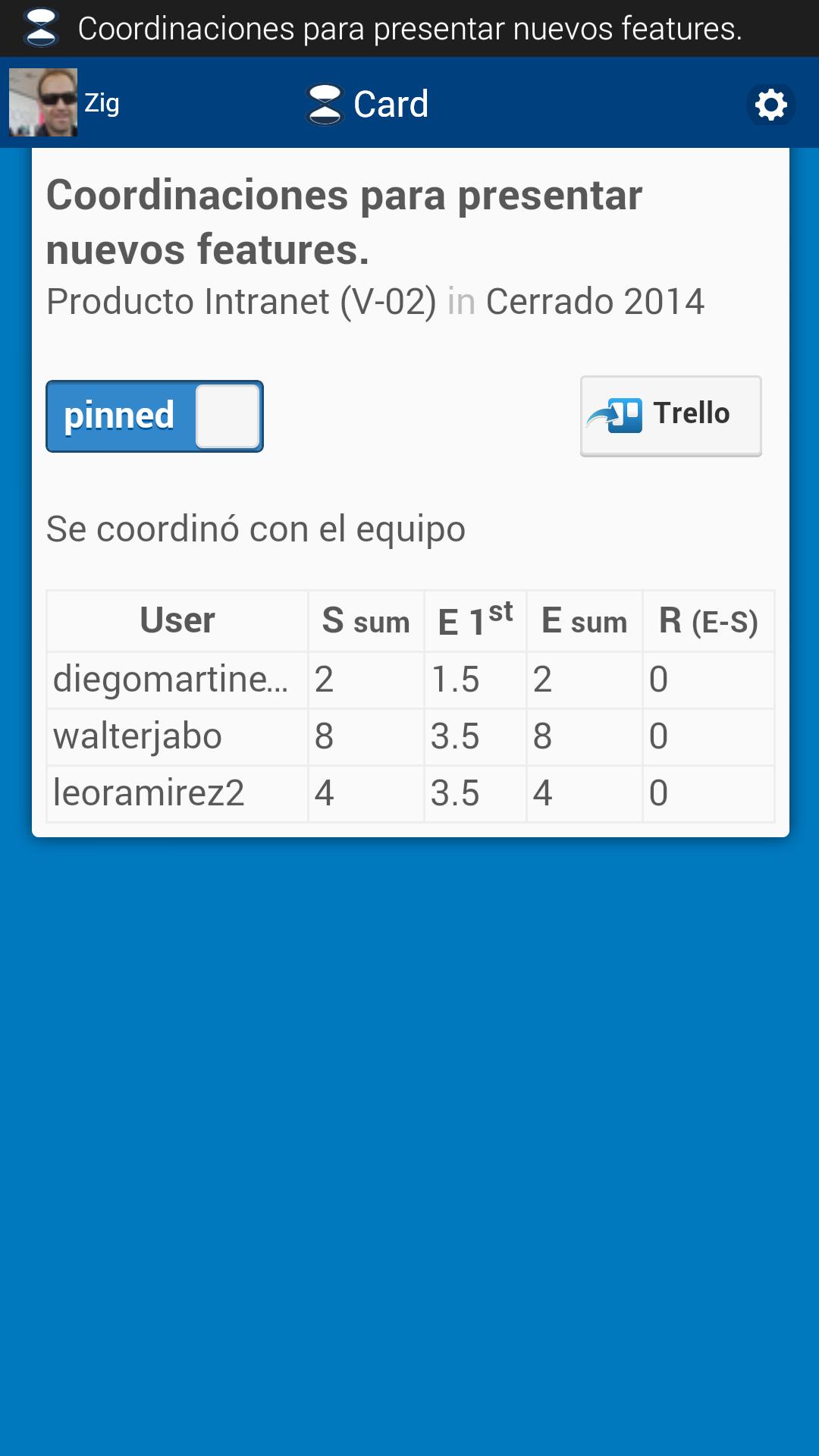Open Zig's profile avatar photo

43,104
